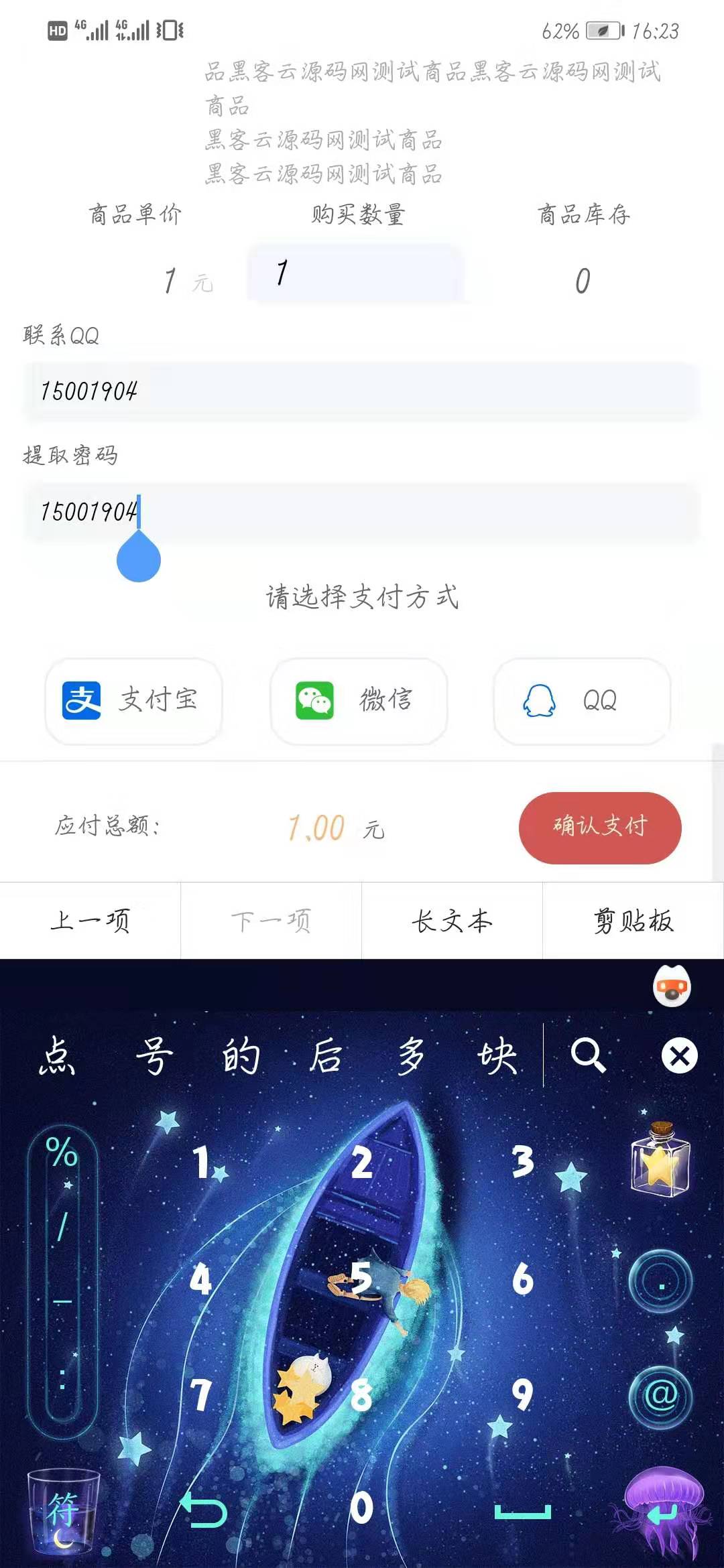Tap the back-arrow key beside 0

click(x=203, y=1509)
